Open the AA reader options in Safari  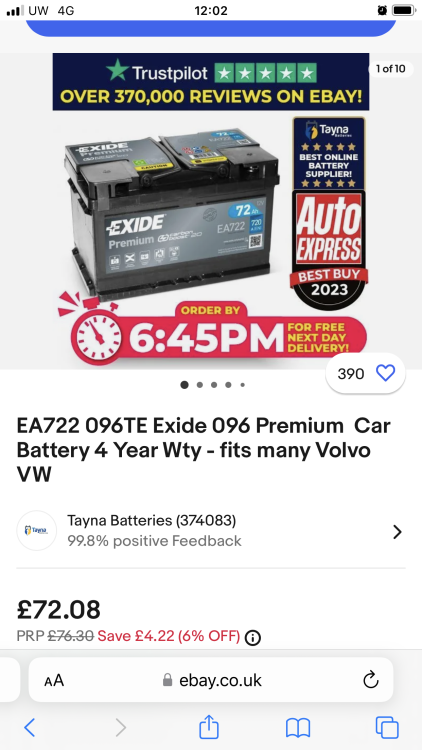coord(54,680)
